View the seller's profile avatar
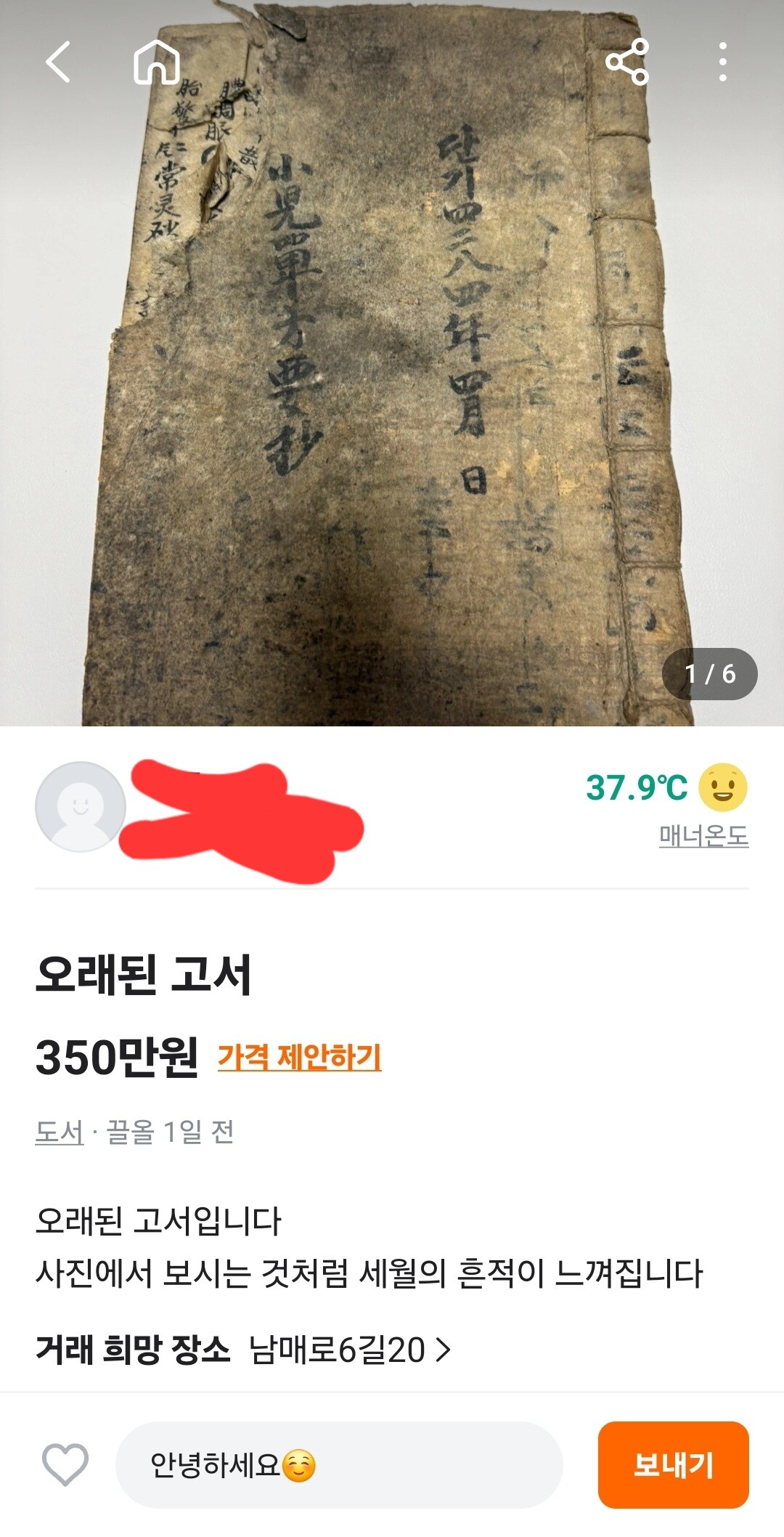The image size is (784, 1537). point(81,806)
